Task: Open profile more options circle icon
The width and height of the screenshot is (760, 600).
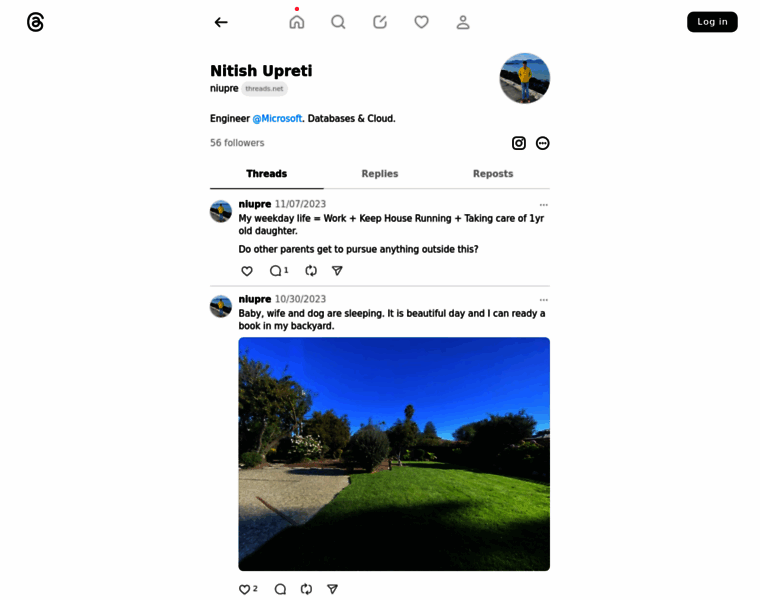Action: (x=542, y=143)
